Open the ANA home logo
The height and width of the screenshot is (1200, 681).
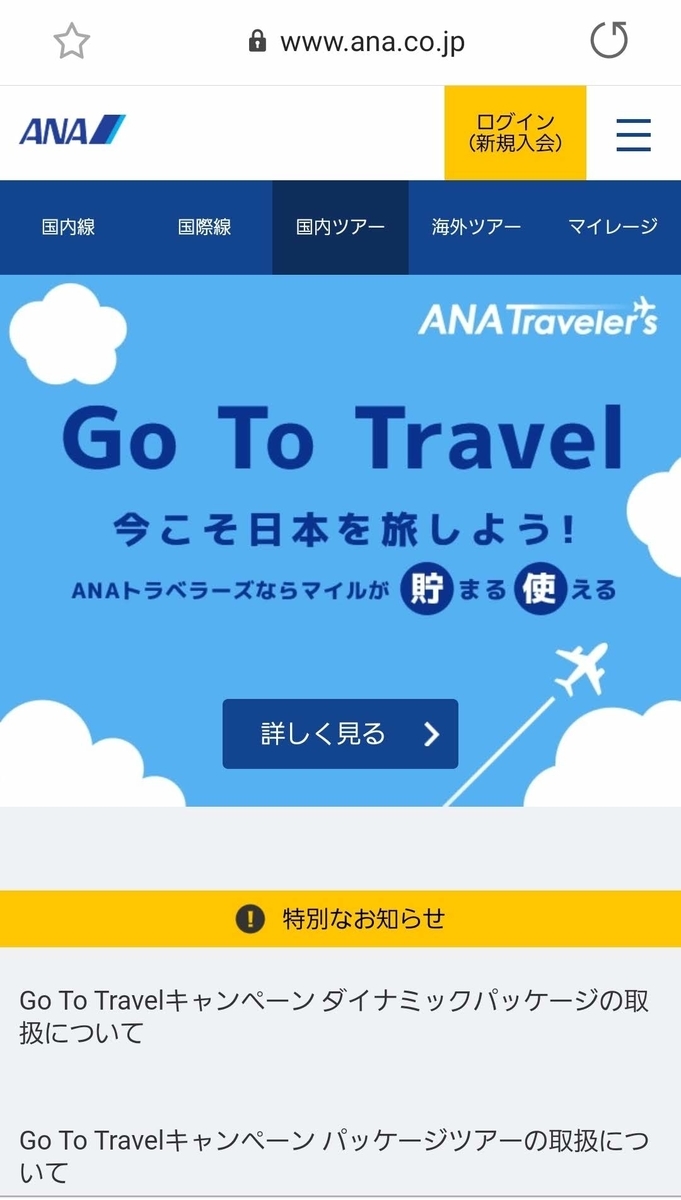coord(72,131)
